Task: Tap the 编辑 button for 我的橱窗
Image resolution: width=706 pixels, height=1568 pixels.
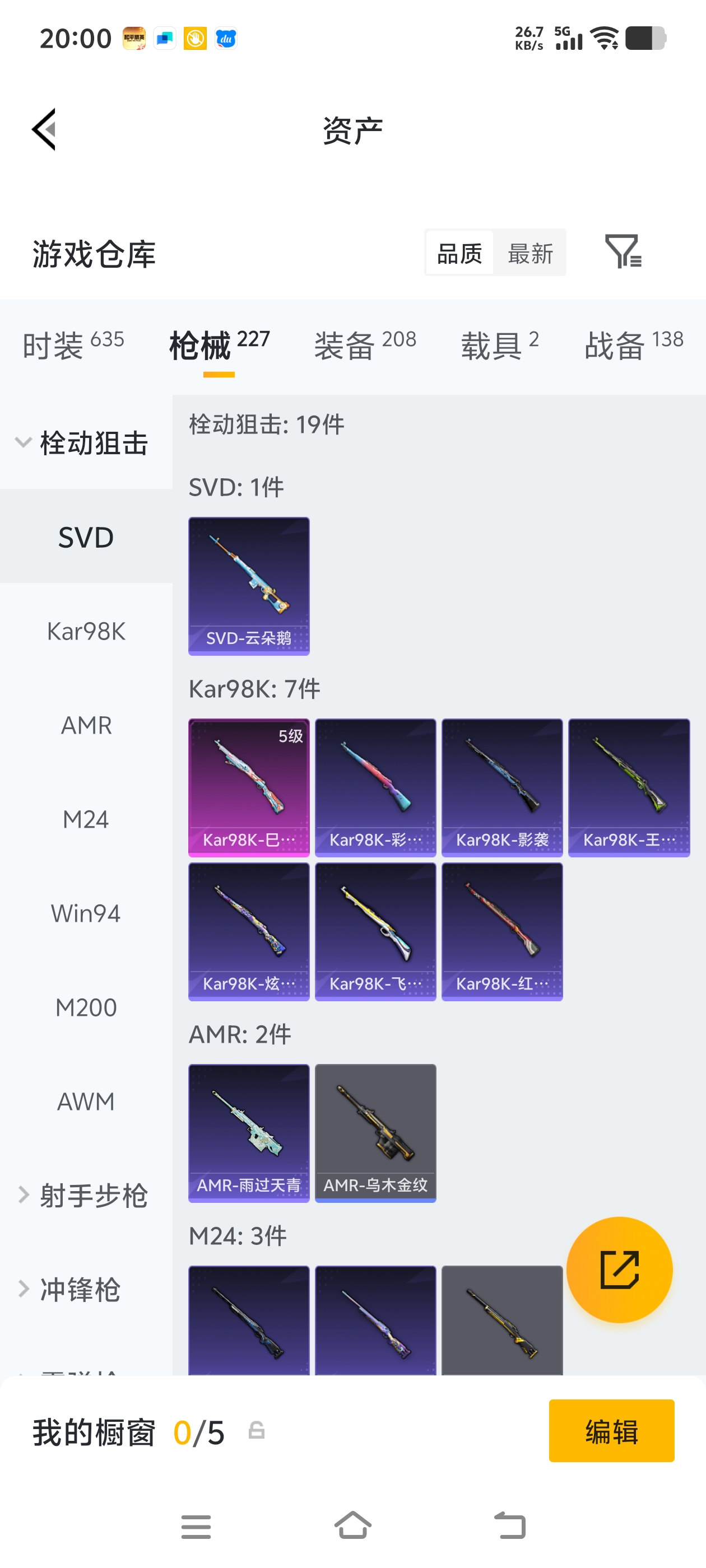Action: [x=611, y=1430]
